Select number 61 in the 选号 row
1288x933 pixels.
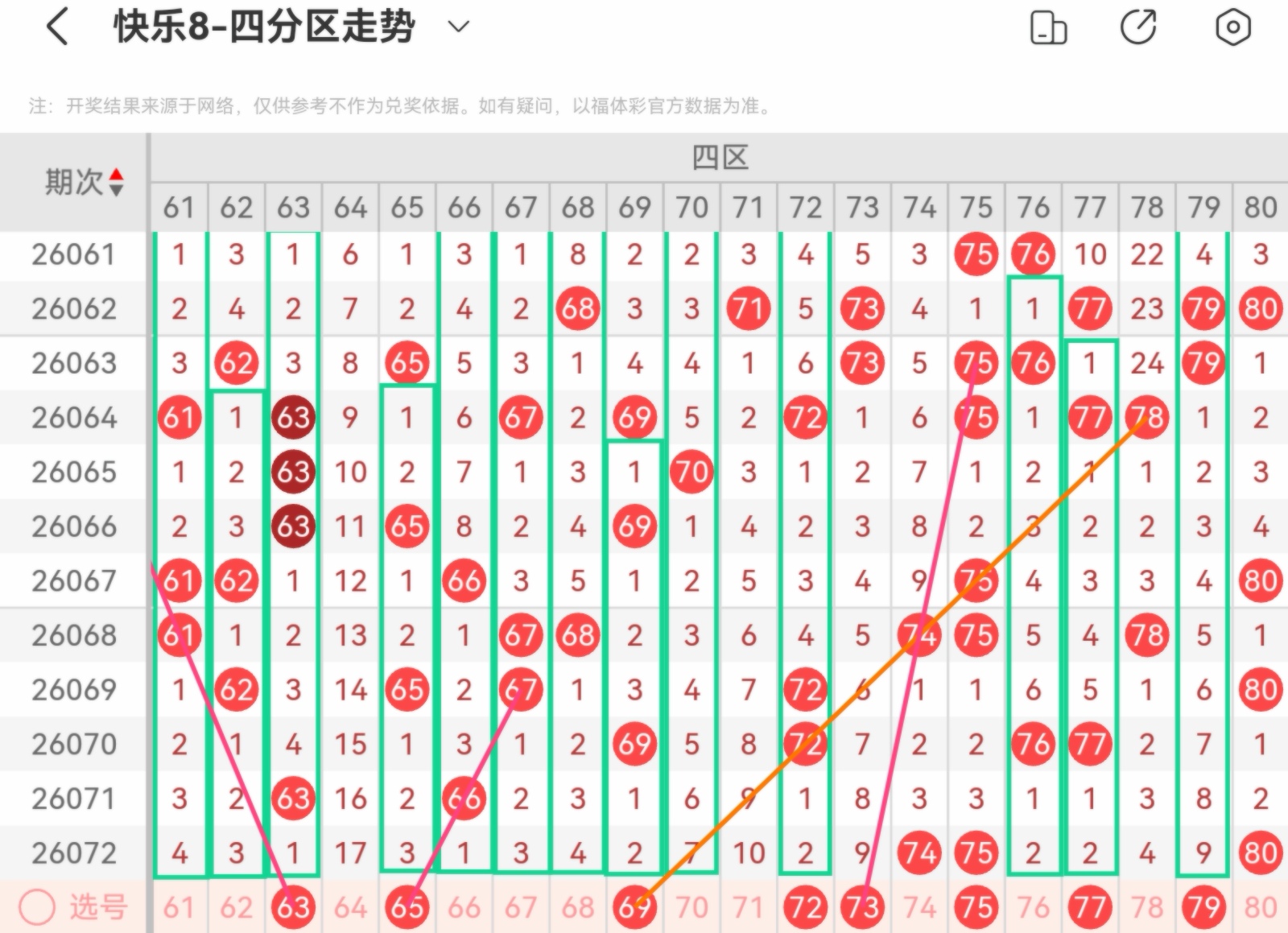tap(179, 907)
